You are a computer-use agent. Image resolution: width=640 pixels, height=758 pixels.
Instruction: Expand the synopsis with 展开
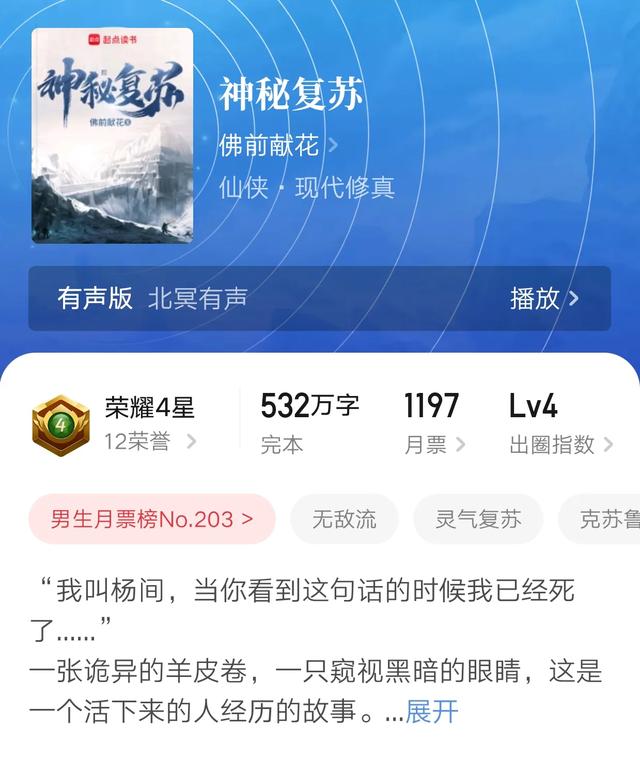[x=432, y=711]
